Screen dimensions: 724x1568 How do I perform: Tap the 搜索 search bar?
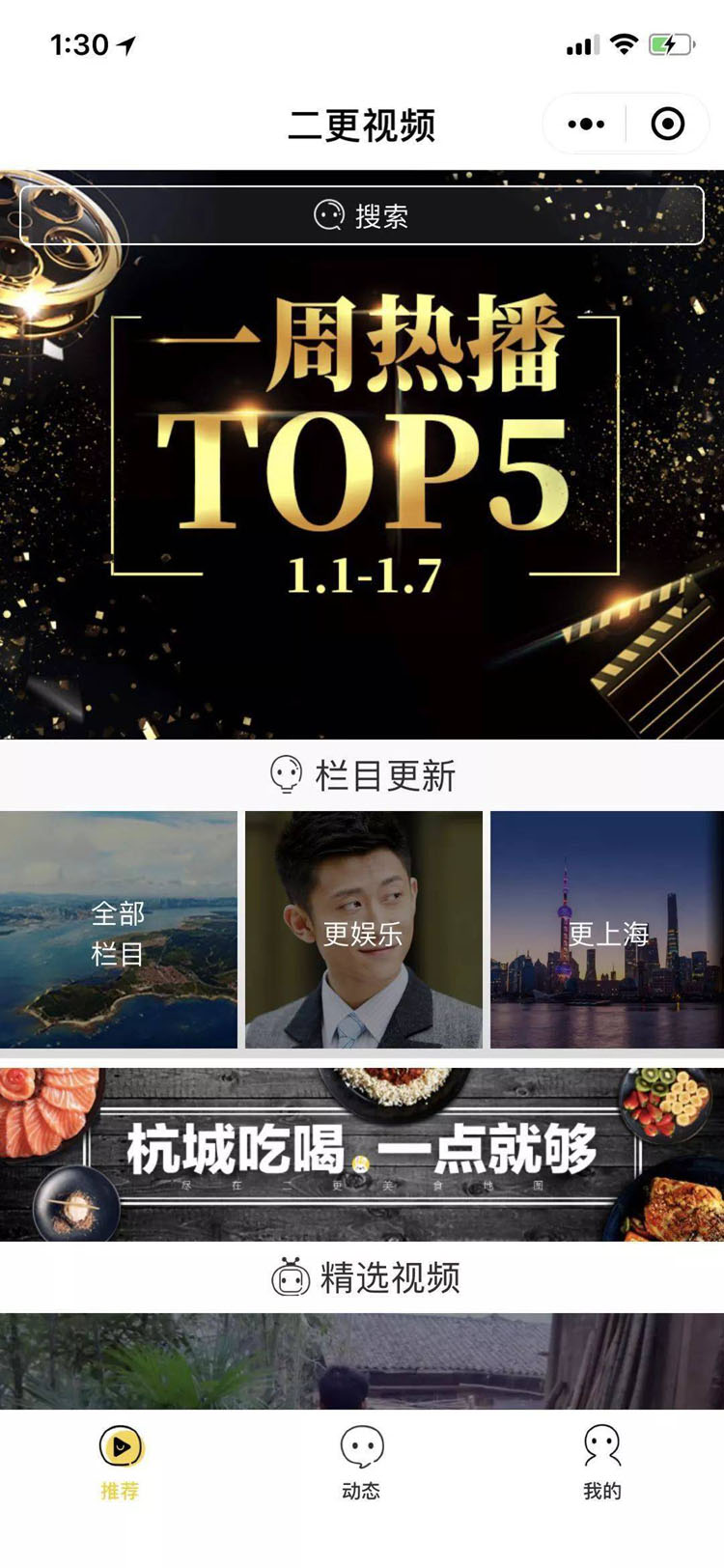click(362, 216)
